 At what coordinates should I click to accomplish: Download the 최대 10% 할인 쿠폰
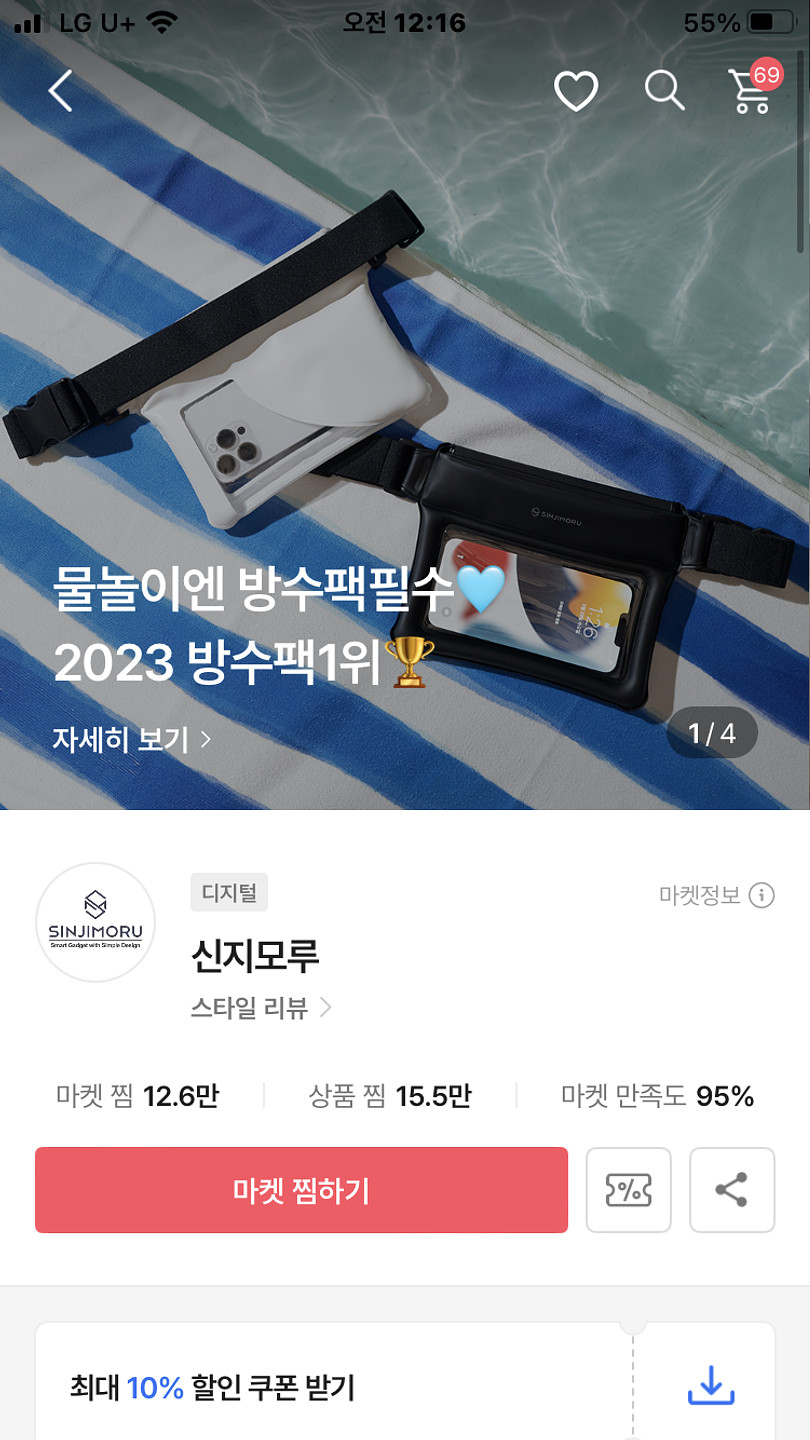click(x=710, y=1386)
